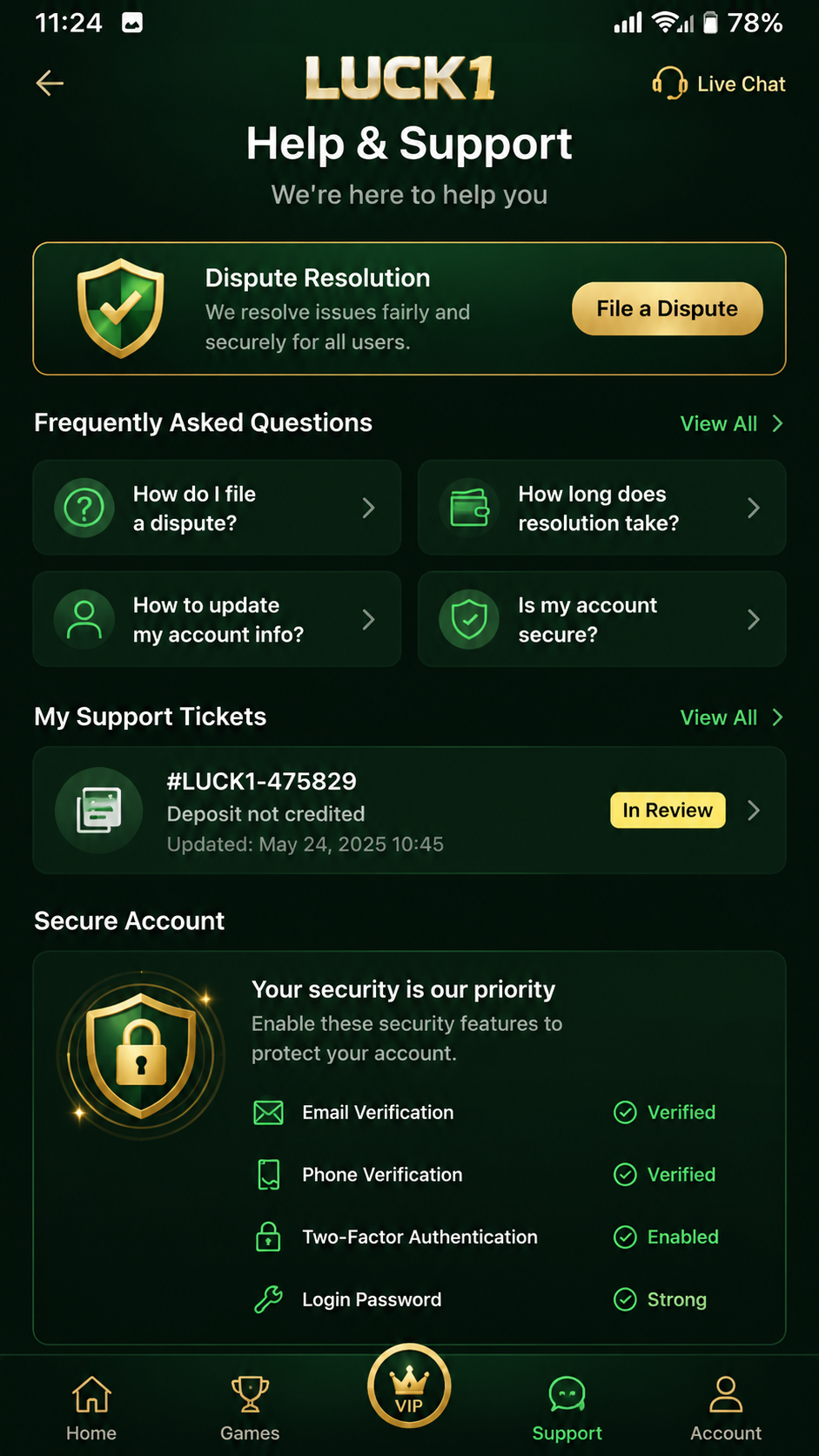Open Phone Verification setting
The width and height of the screenshot is (819, 1456).
click(x=486, y=1175)
